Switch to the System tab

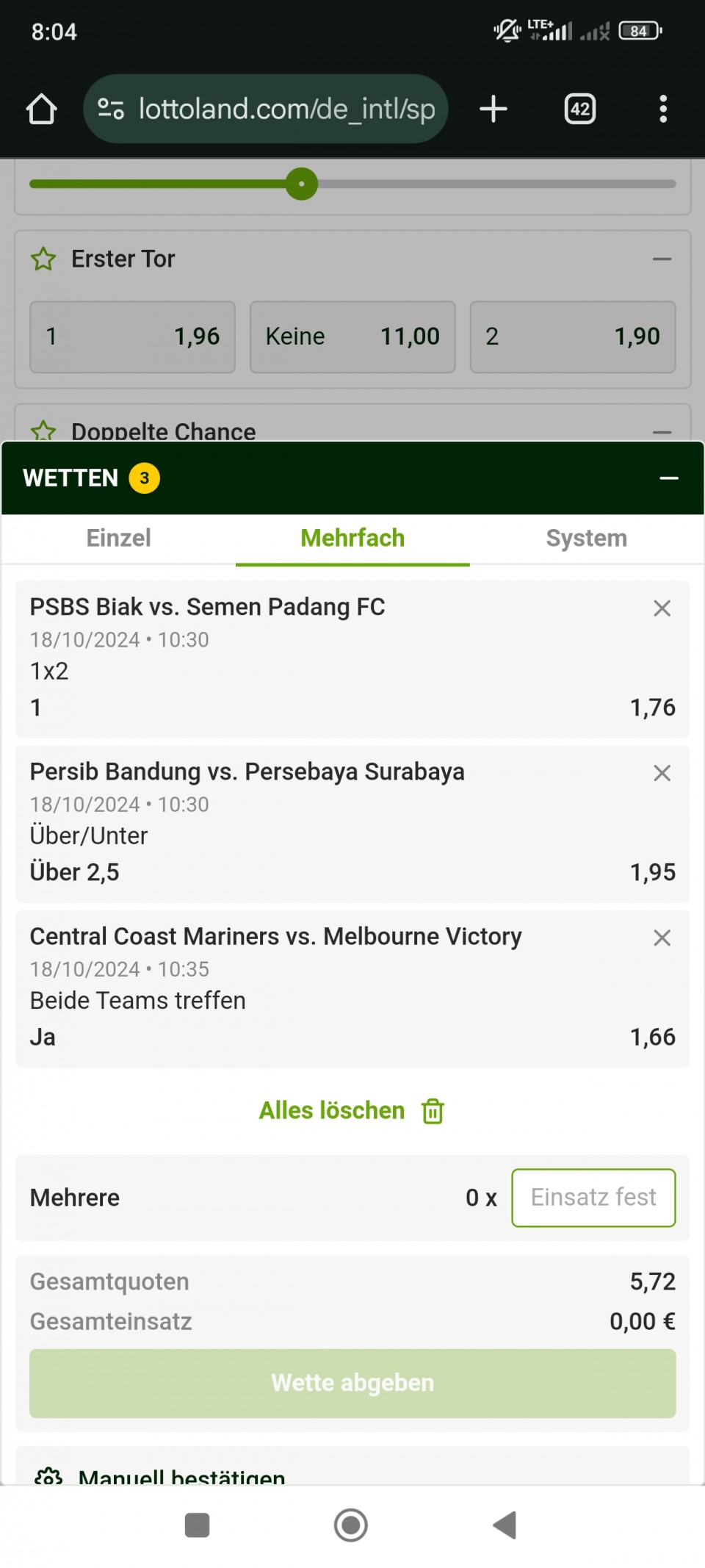pyautogui.click(x=586, y=538)
